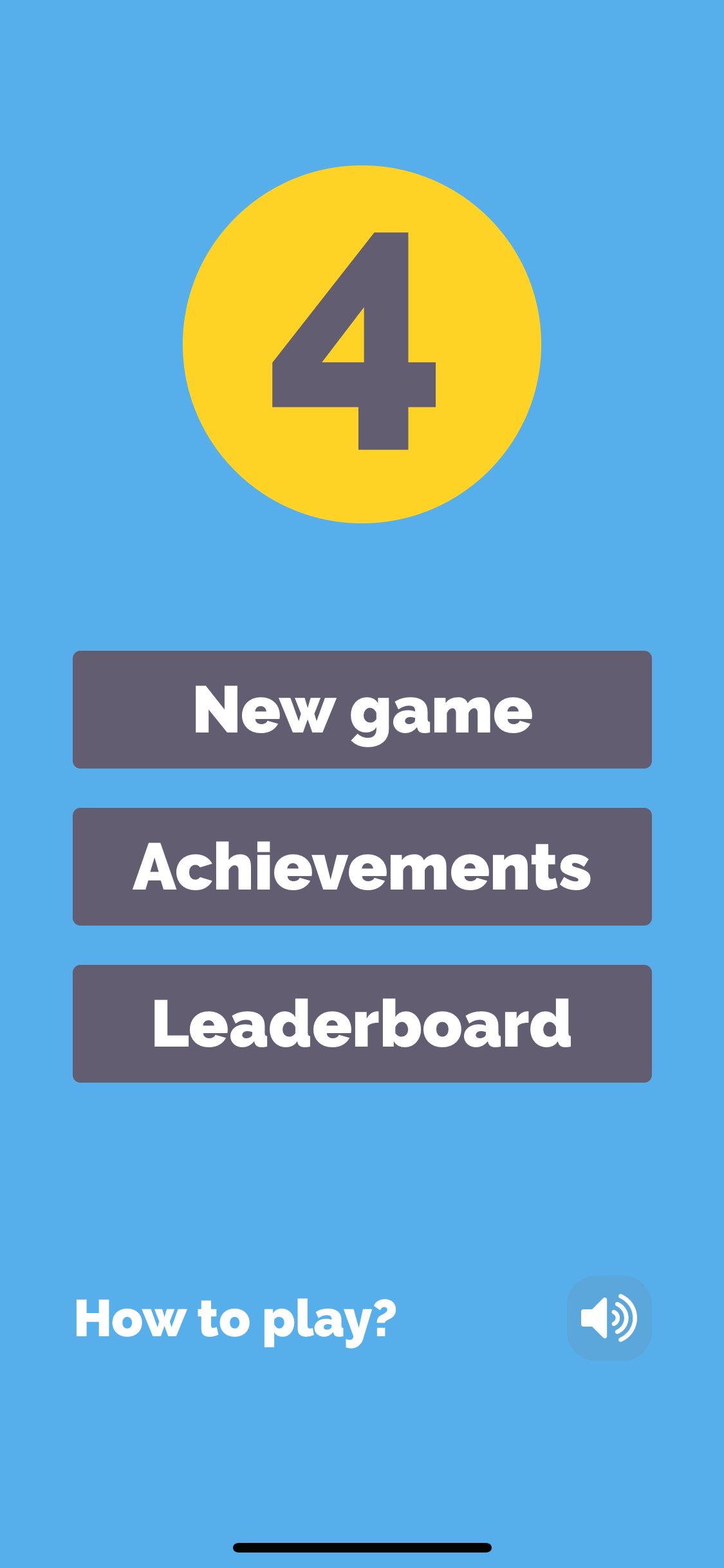View the Leaderboard

pyautogui.click(x=362, y=1023)
